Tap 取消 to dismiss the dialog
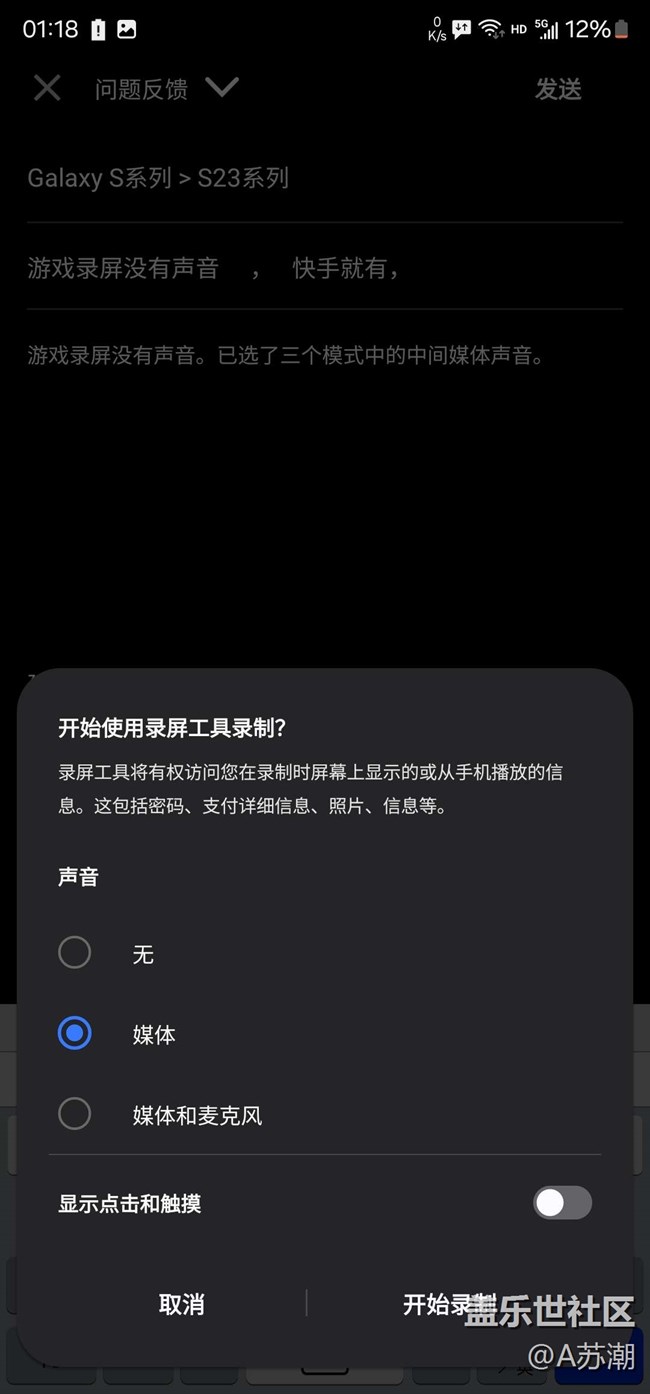Viewport: 650px width, 1394px height. tap(181, 1304)
